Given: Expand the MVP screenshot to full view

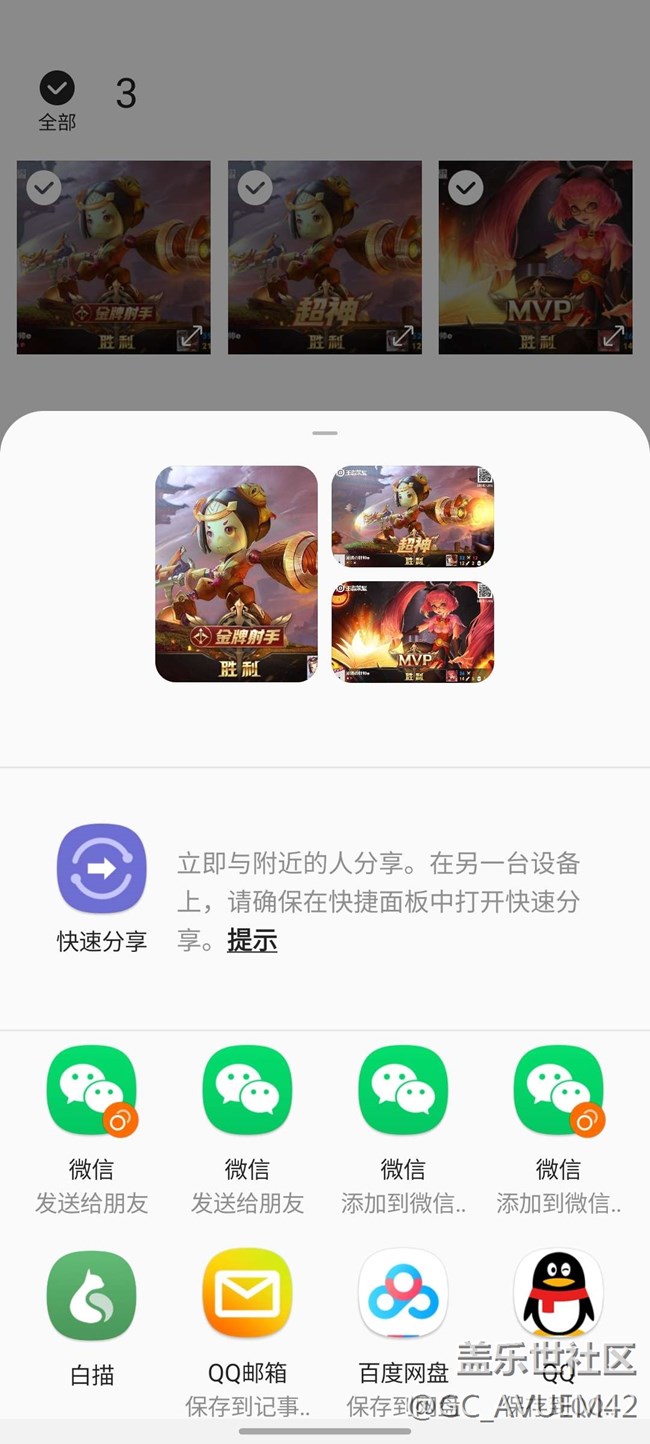Looking at the screenshot, I should point(612,337).
